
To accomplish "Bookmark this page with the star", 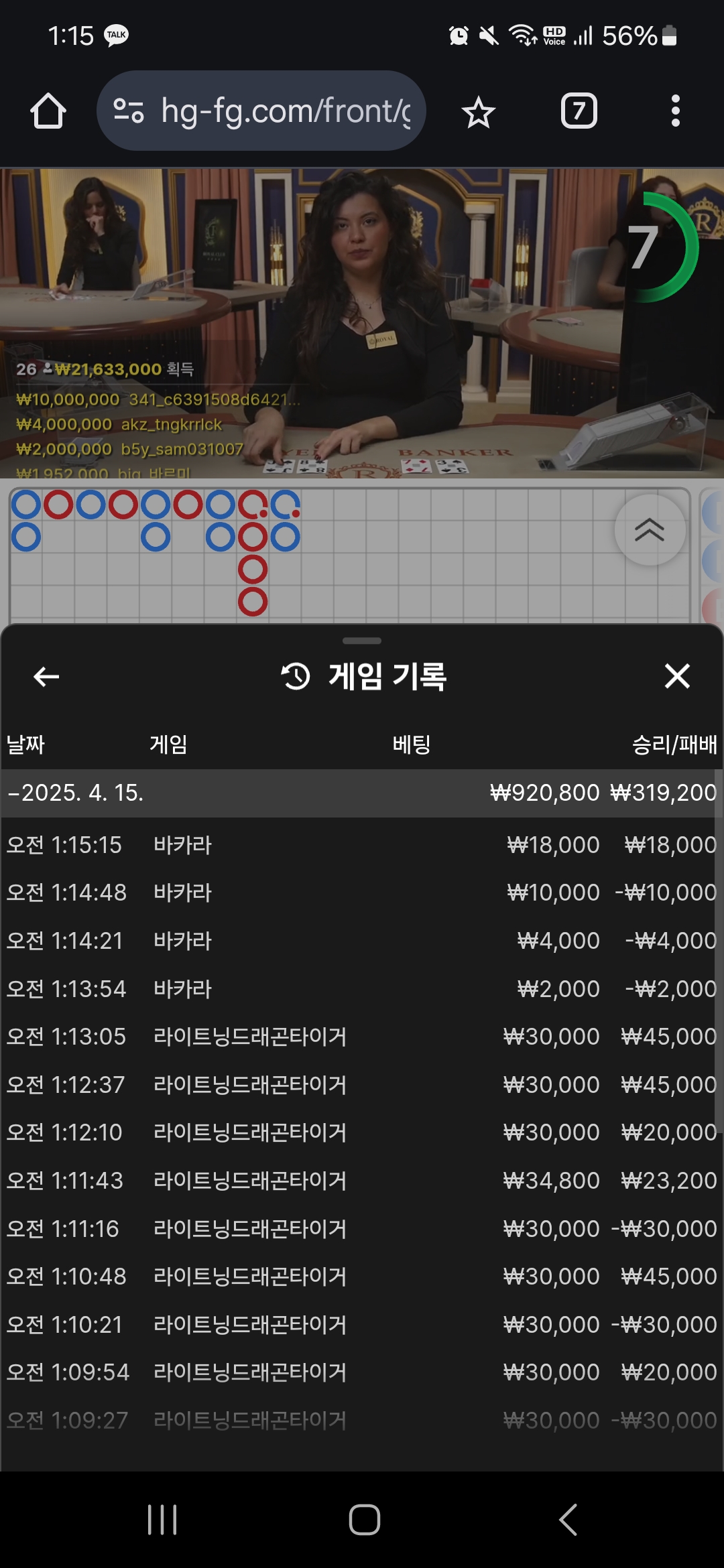I will click(478, 112).
